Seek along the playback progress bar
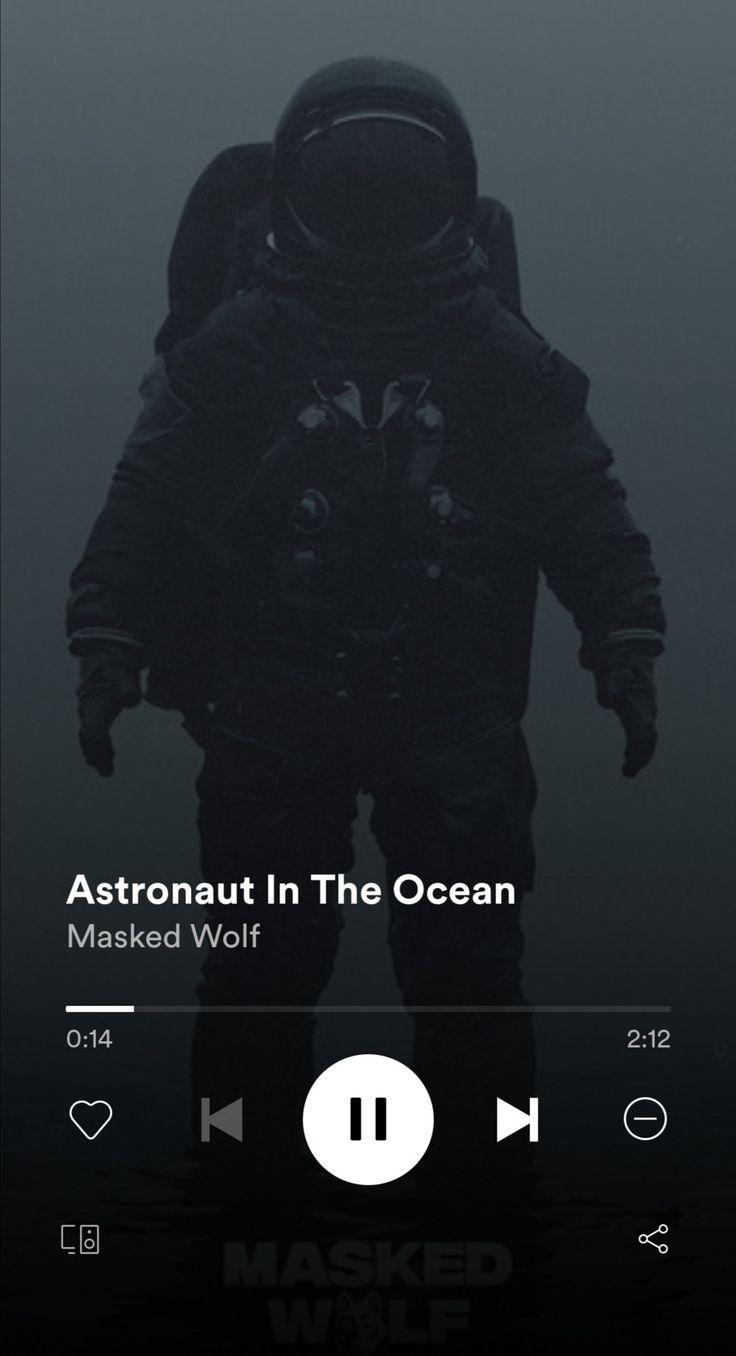This screenshot has width=736, height=1356. pos(368,1008)
